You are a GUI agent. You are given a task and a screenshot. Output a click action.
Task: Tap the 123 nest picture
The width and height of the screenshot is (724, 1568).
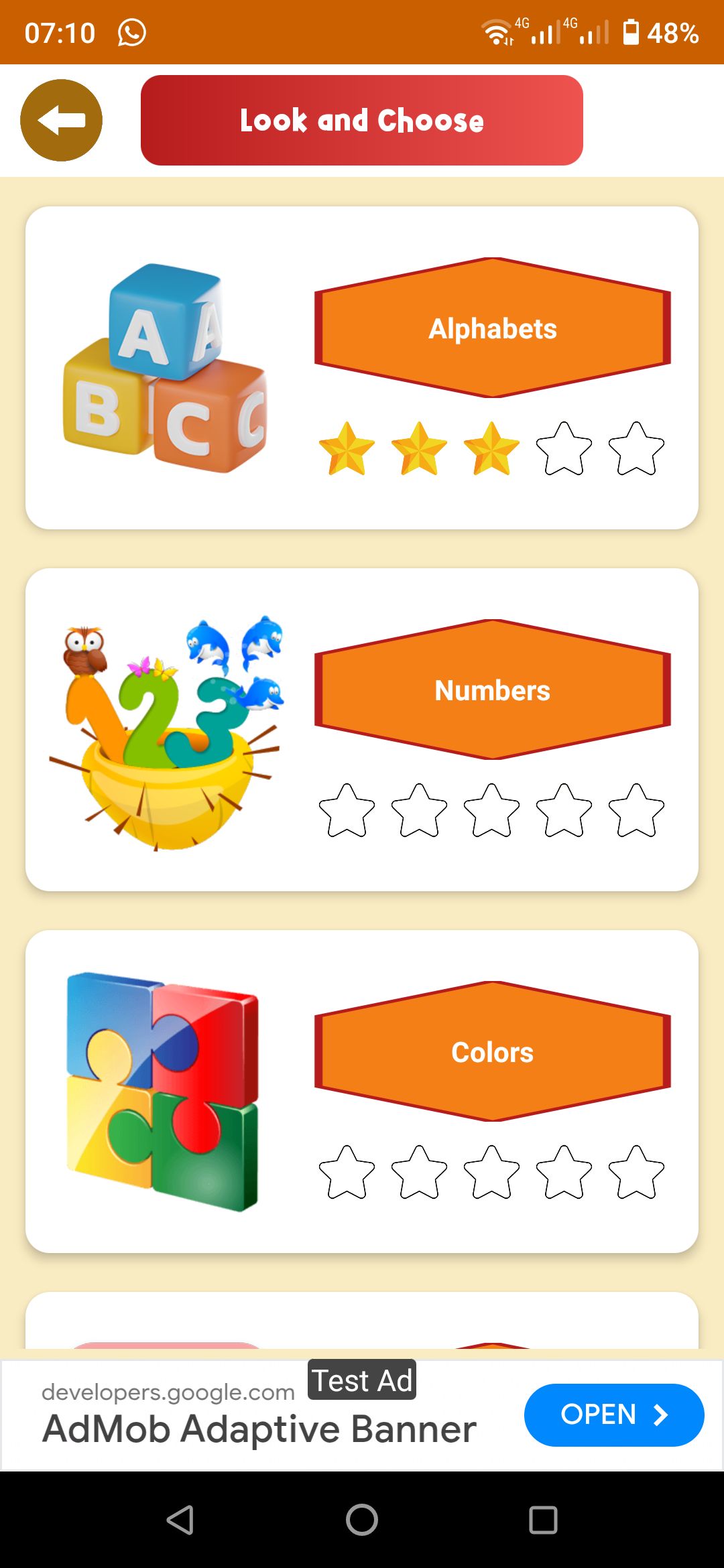168,732
